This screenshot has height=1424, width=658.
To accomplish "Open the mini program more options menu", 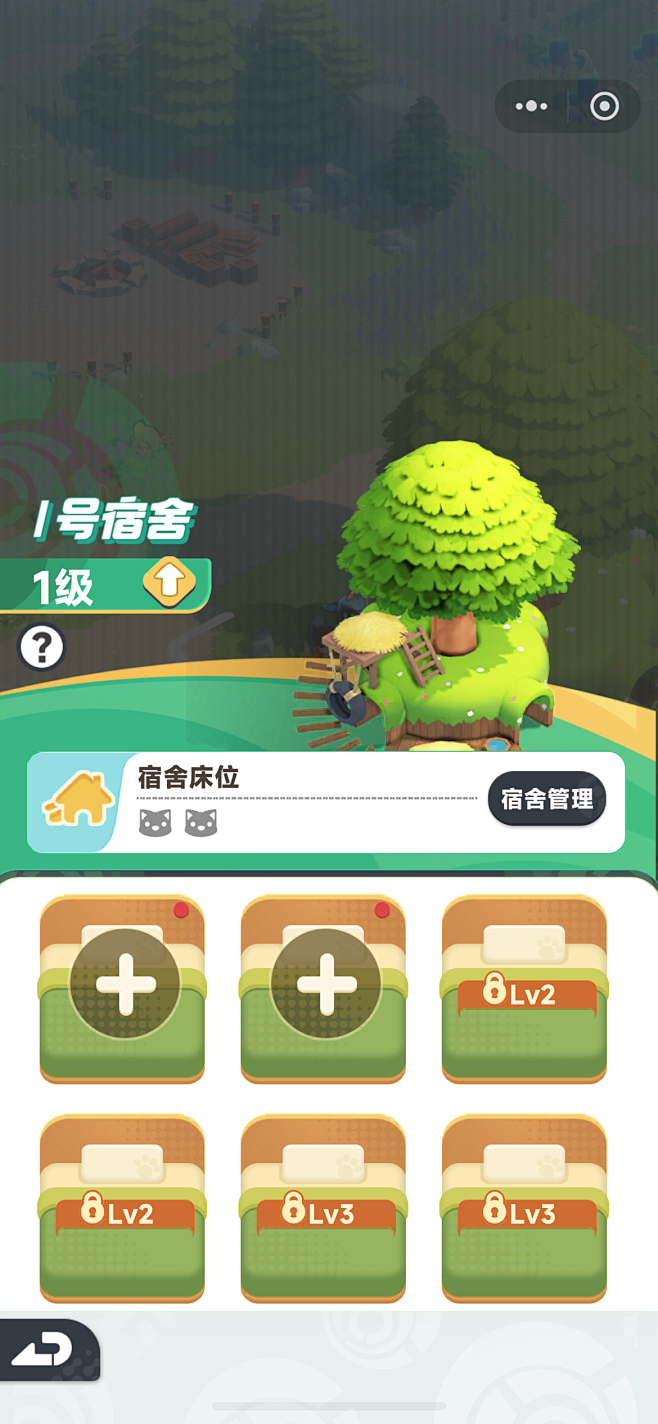I will click(531, 106).
